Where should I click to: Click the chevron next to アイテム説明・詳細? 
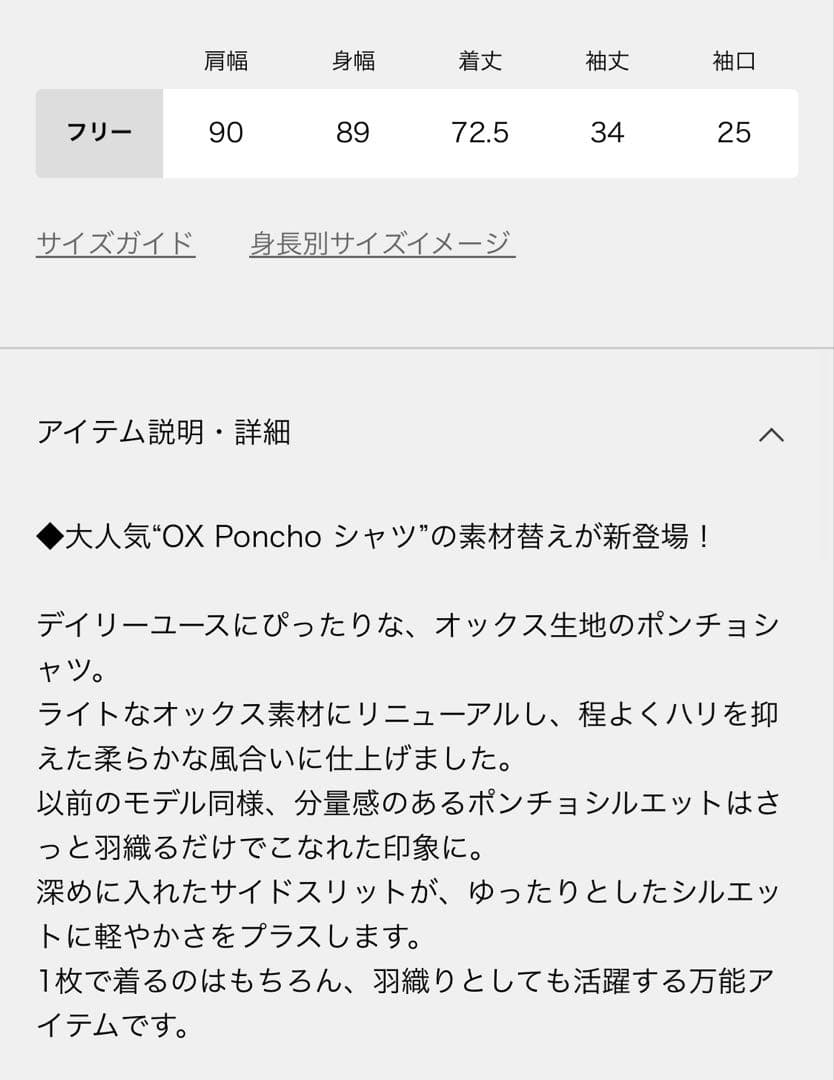coord(770,434)
